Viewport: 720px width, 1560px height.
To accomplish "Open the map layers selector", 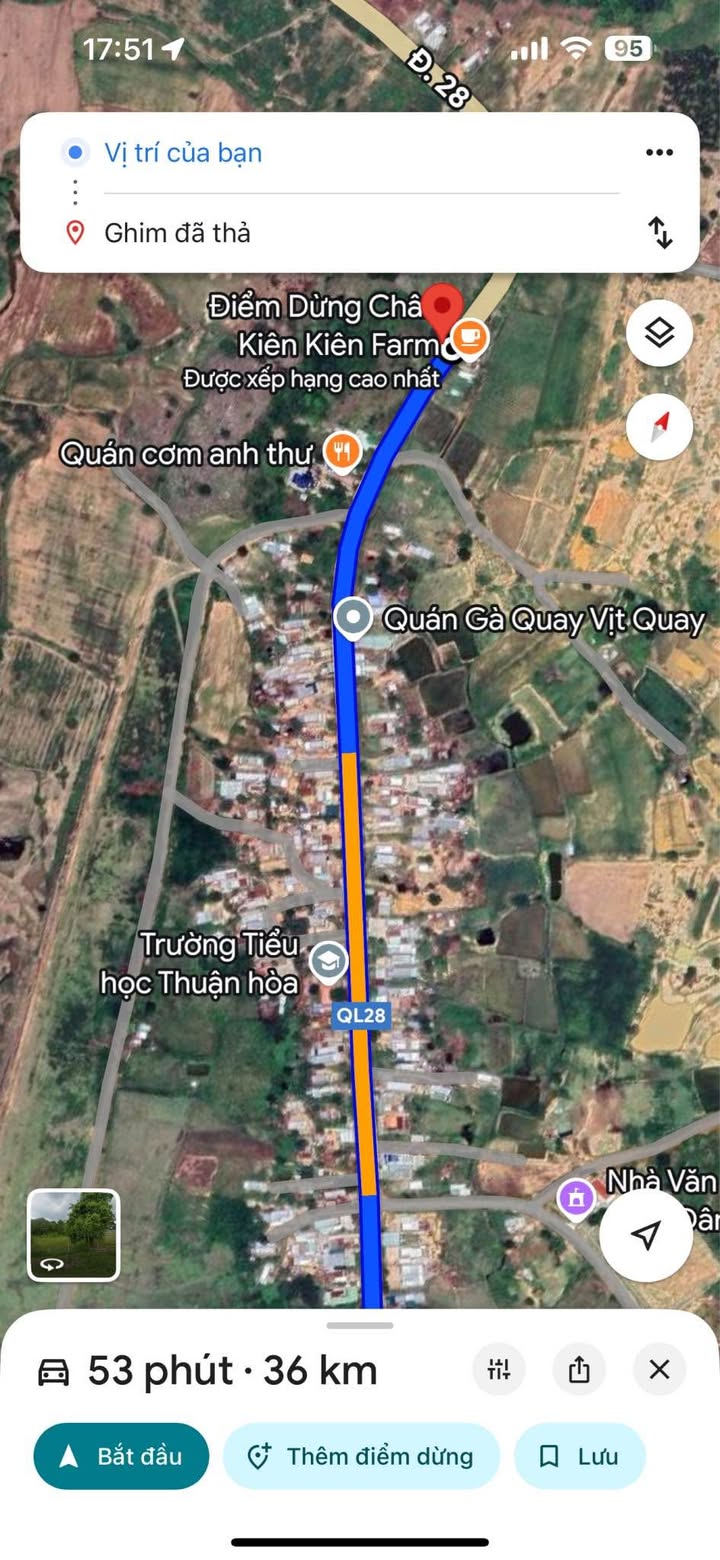I will (x=659, y=332).
